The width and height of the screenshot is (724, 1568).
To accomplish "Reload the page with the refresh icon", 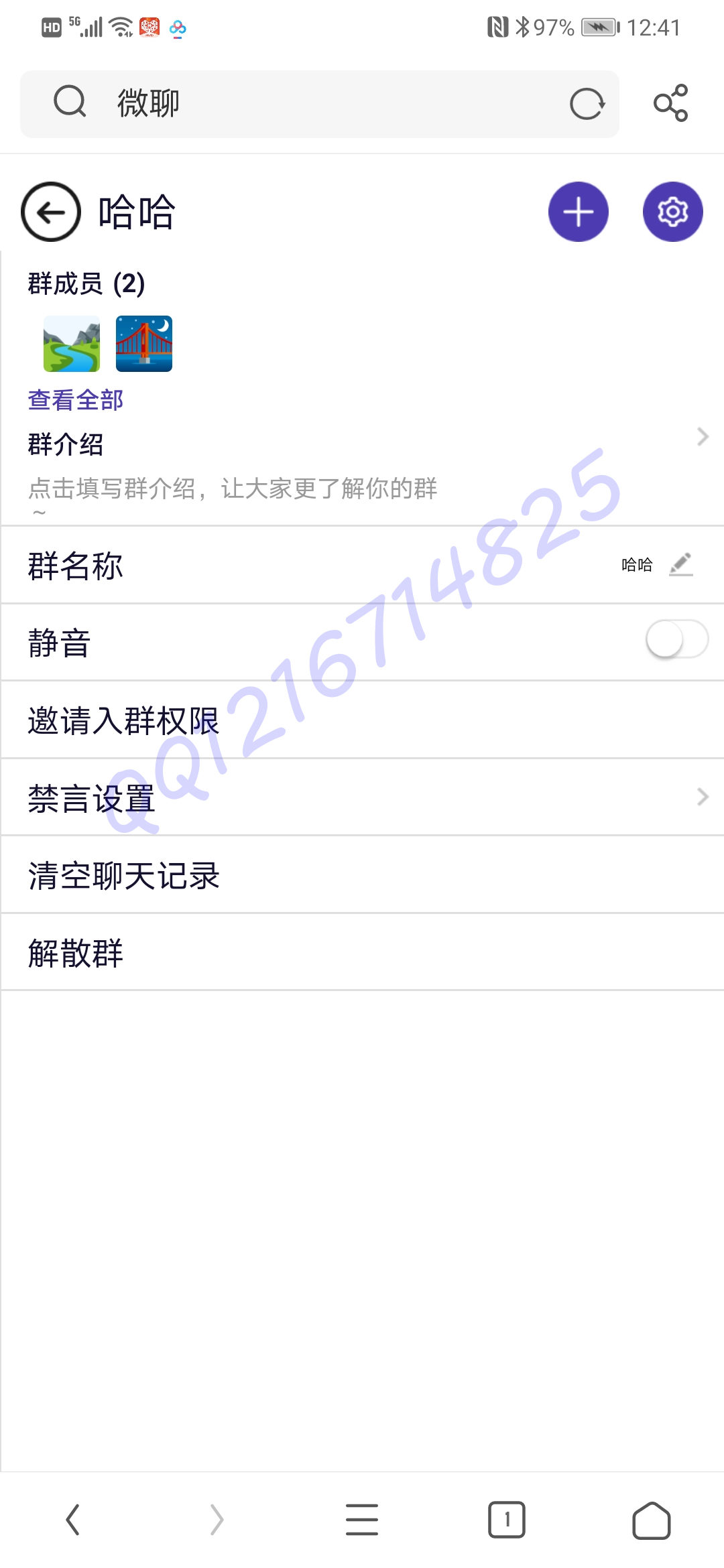I will tap(587, 104).
